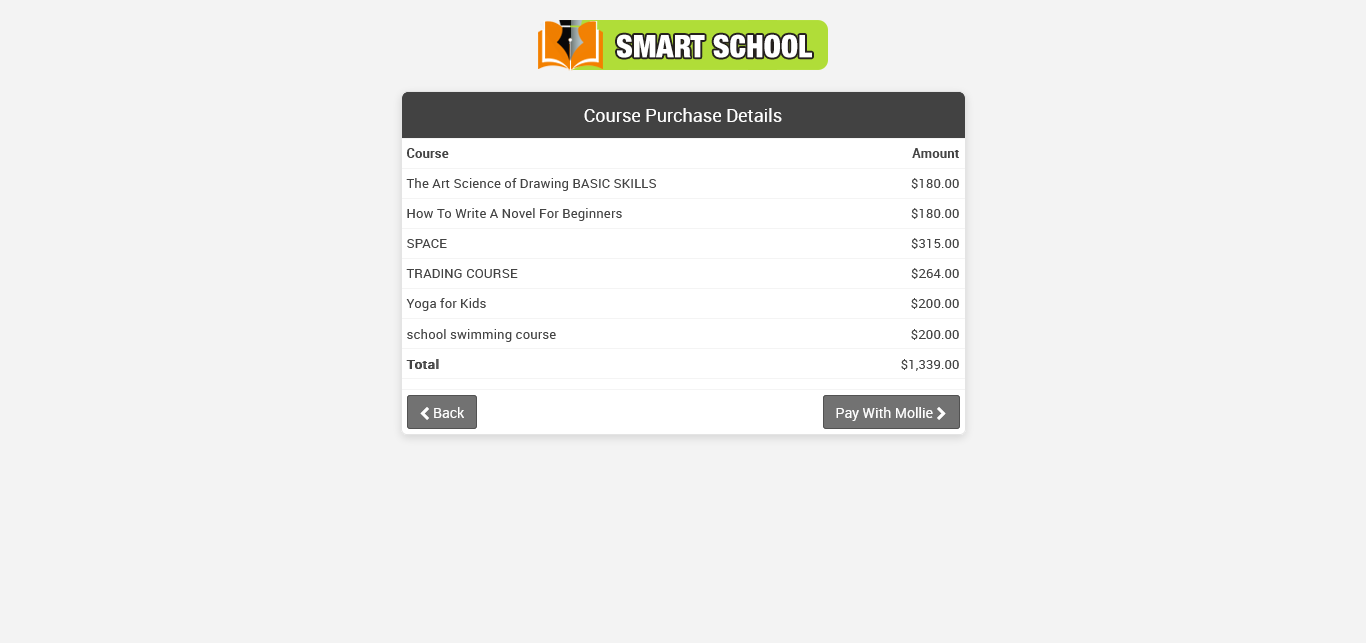The width and height of the screenshot is (1366, 643).
Task: Proceed with Pay With Mollie
Action: coord(890,412)
